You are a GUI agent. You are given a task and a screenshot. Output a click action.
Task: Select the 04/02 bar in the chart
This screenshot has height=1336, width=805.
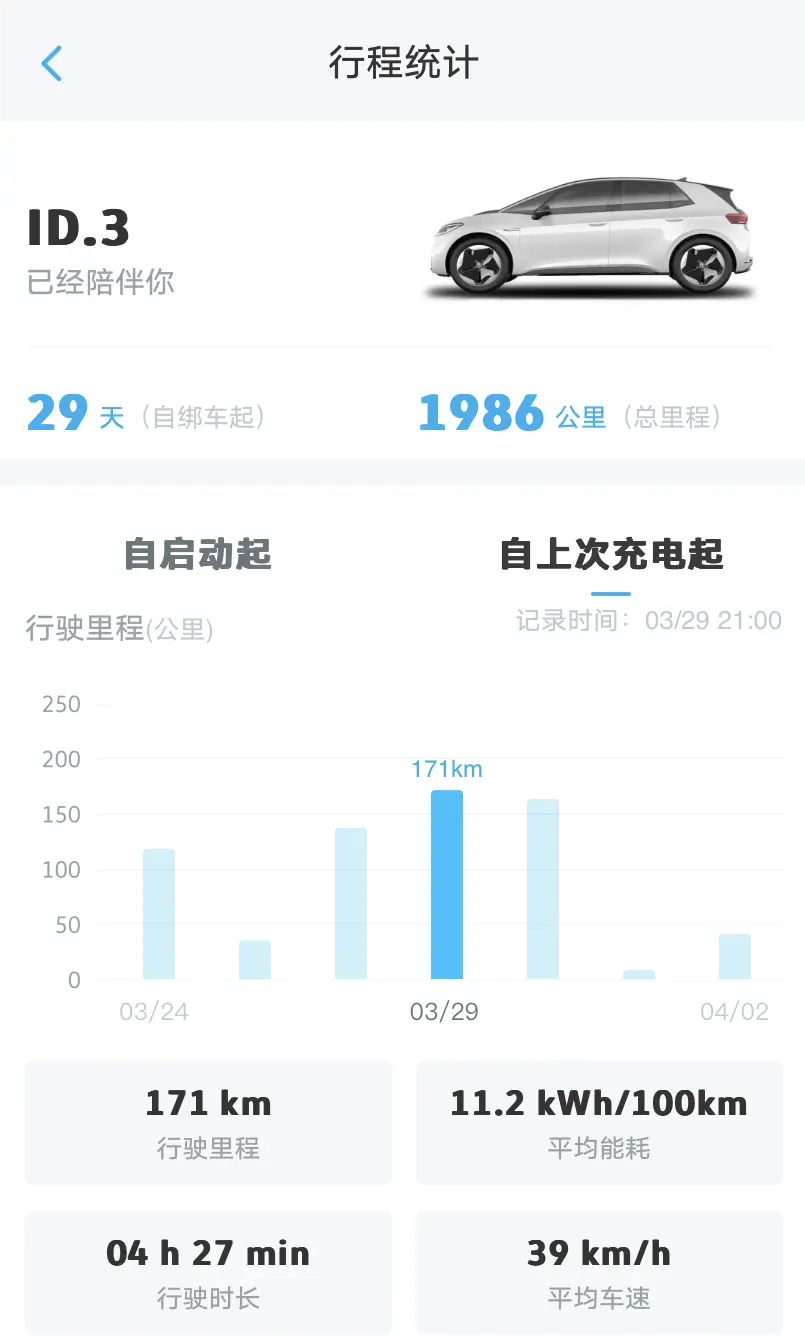tap(735, 957)
